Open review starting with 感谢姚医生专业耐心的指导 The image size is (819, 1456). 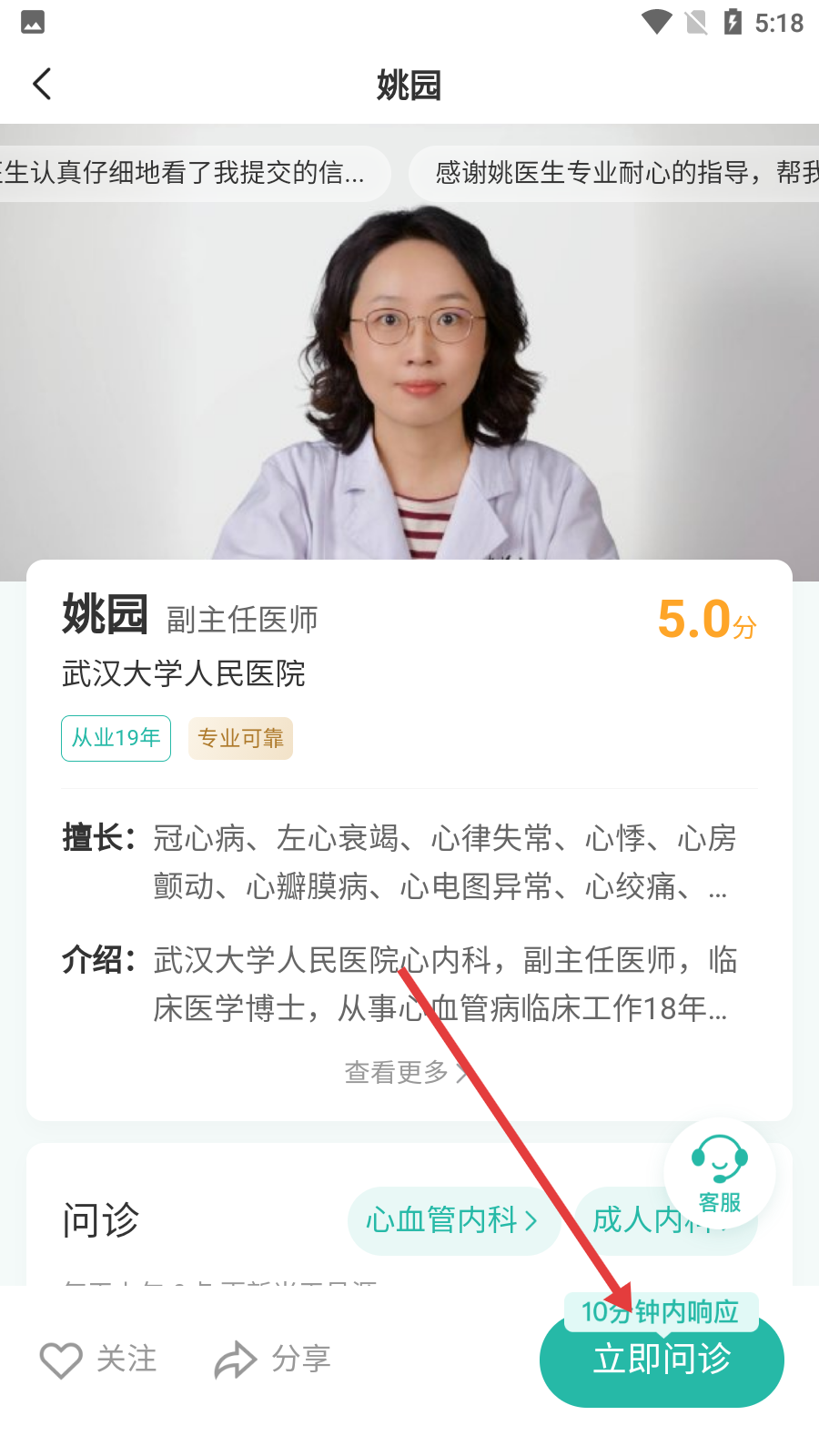pyautogui.click(x=619, y=172)
